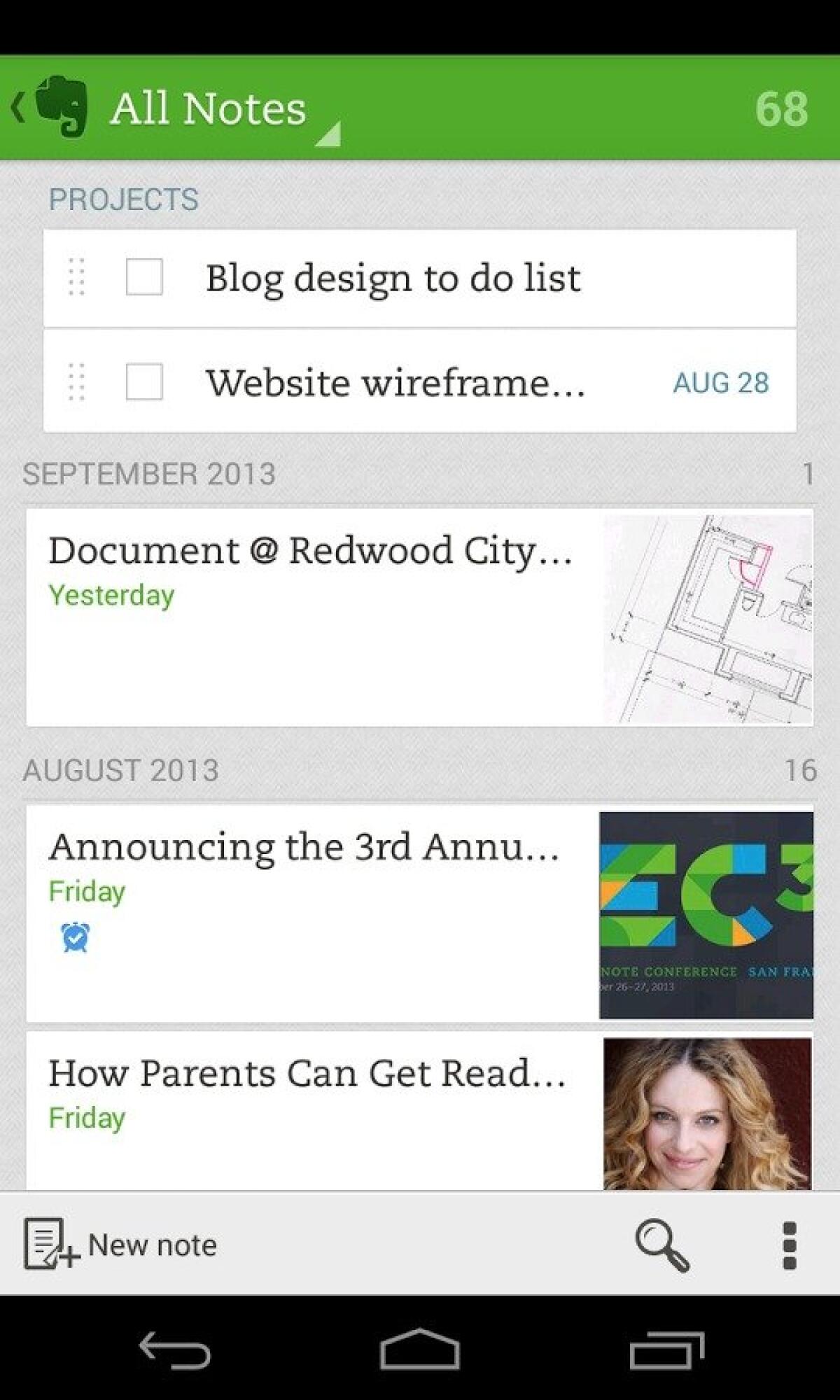This screenshot has height=1400, width=840.
Task: Open the overflow menu icon
Action: [x=790, y=1245]
